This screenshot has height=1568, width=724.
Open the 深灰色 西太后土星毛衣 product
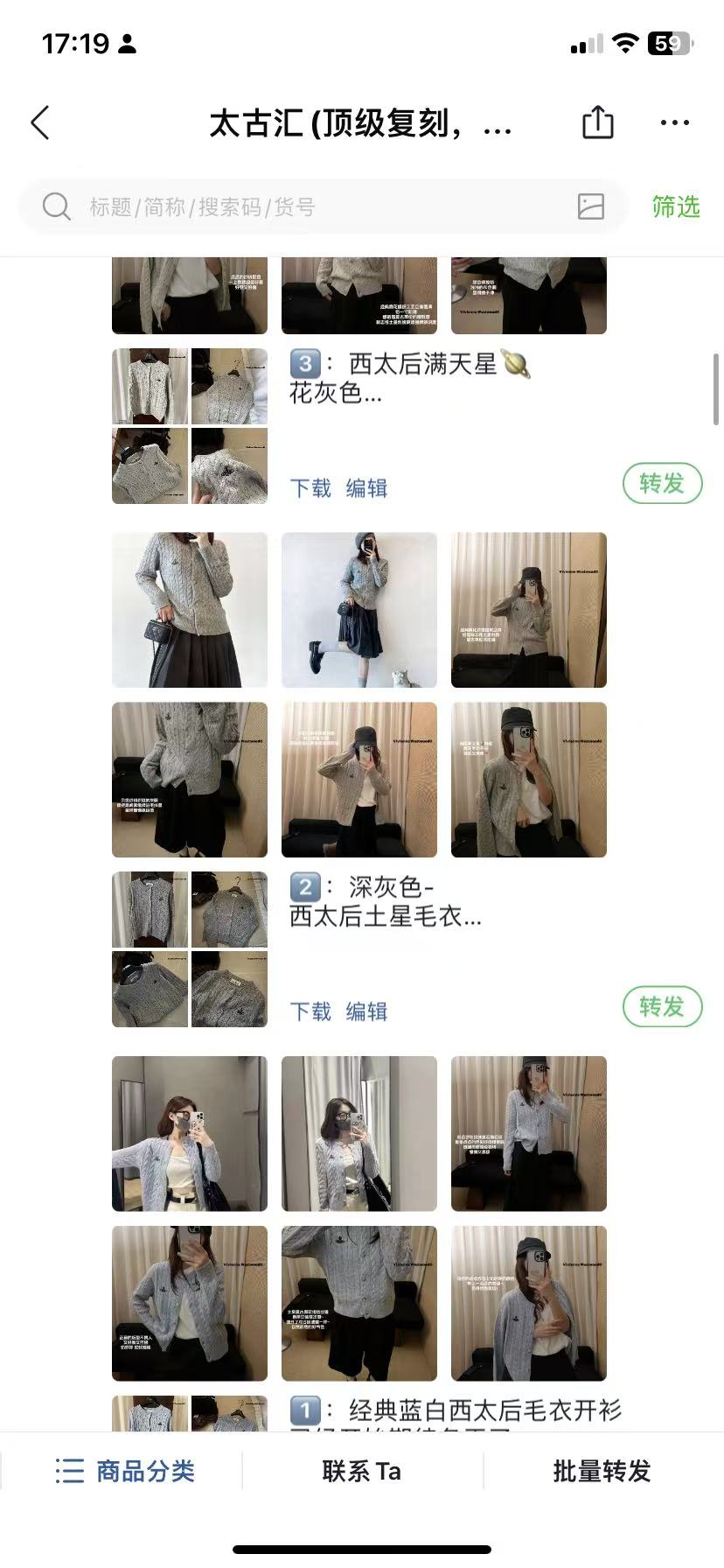tap(386, 901)
